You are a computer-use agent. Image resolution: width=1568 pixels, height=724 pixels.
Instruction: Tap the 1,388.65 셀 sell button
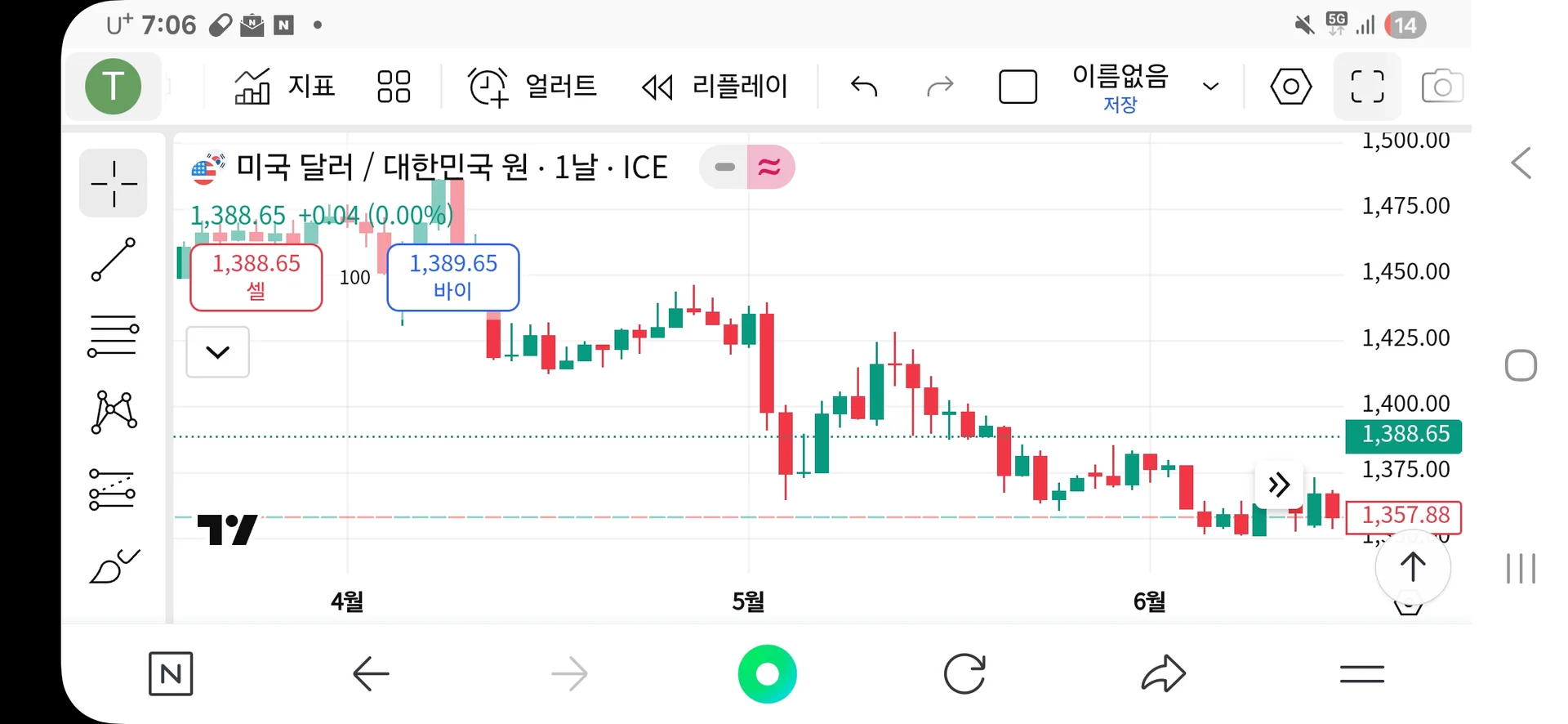[x=256, y=277]
